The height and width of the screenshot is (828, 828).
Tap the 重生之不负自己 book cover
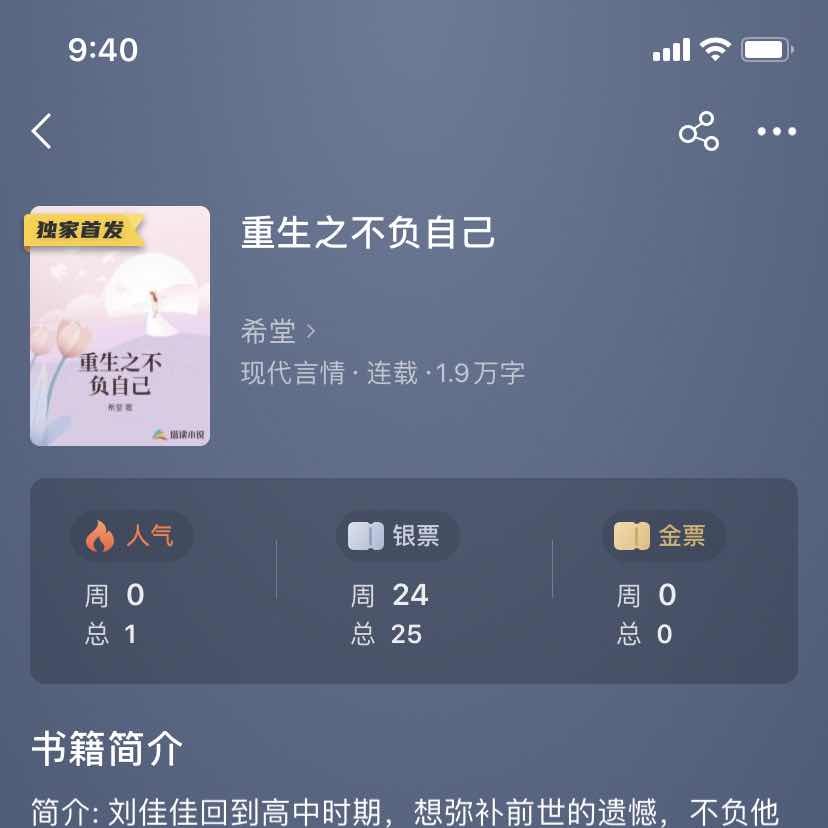pyautogui.click(x=120, y=326)
